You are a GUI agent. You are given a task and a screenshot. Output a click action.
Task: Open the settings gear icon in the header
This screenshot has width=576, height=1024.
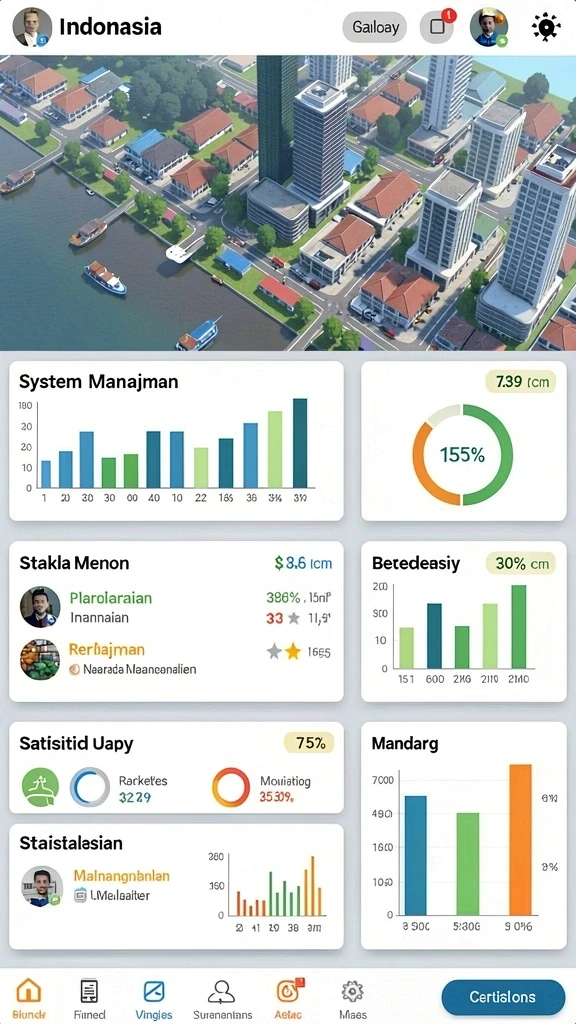coord(546,27)
